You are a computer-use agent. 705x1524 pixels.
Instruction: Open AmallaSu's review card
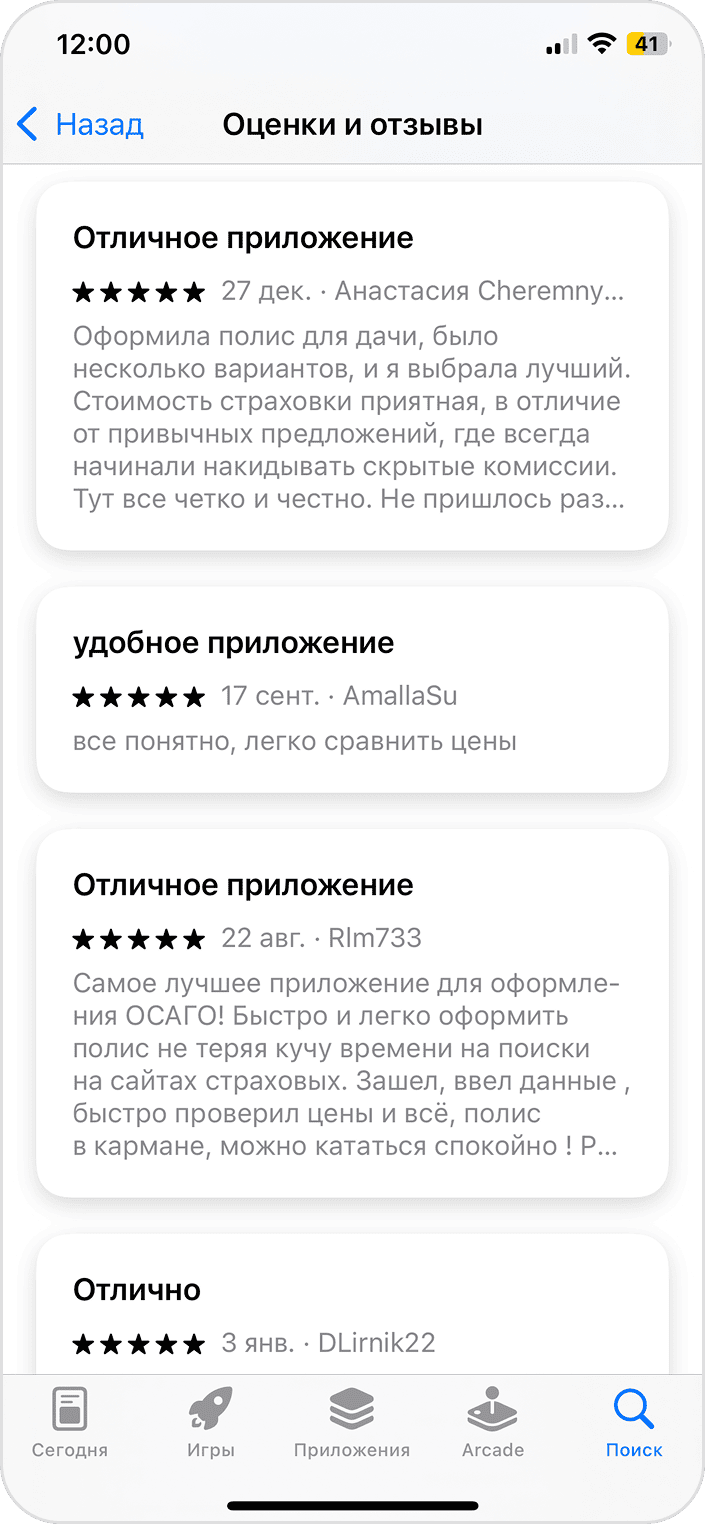352,690
